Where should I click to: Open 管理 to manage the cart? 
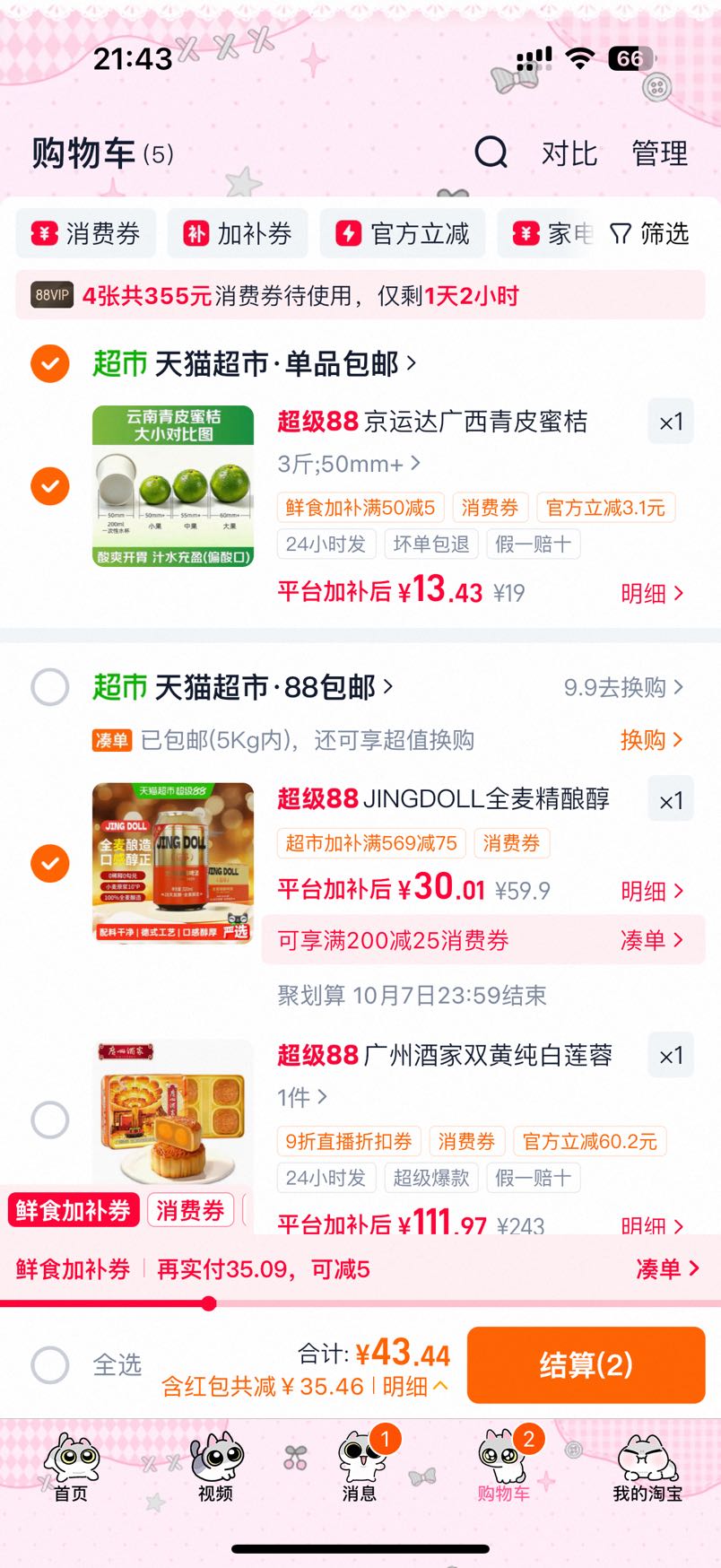pos(660,153)
